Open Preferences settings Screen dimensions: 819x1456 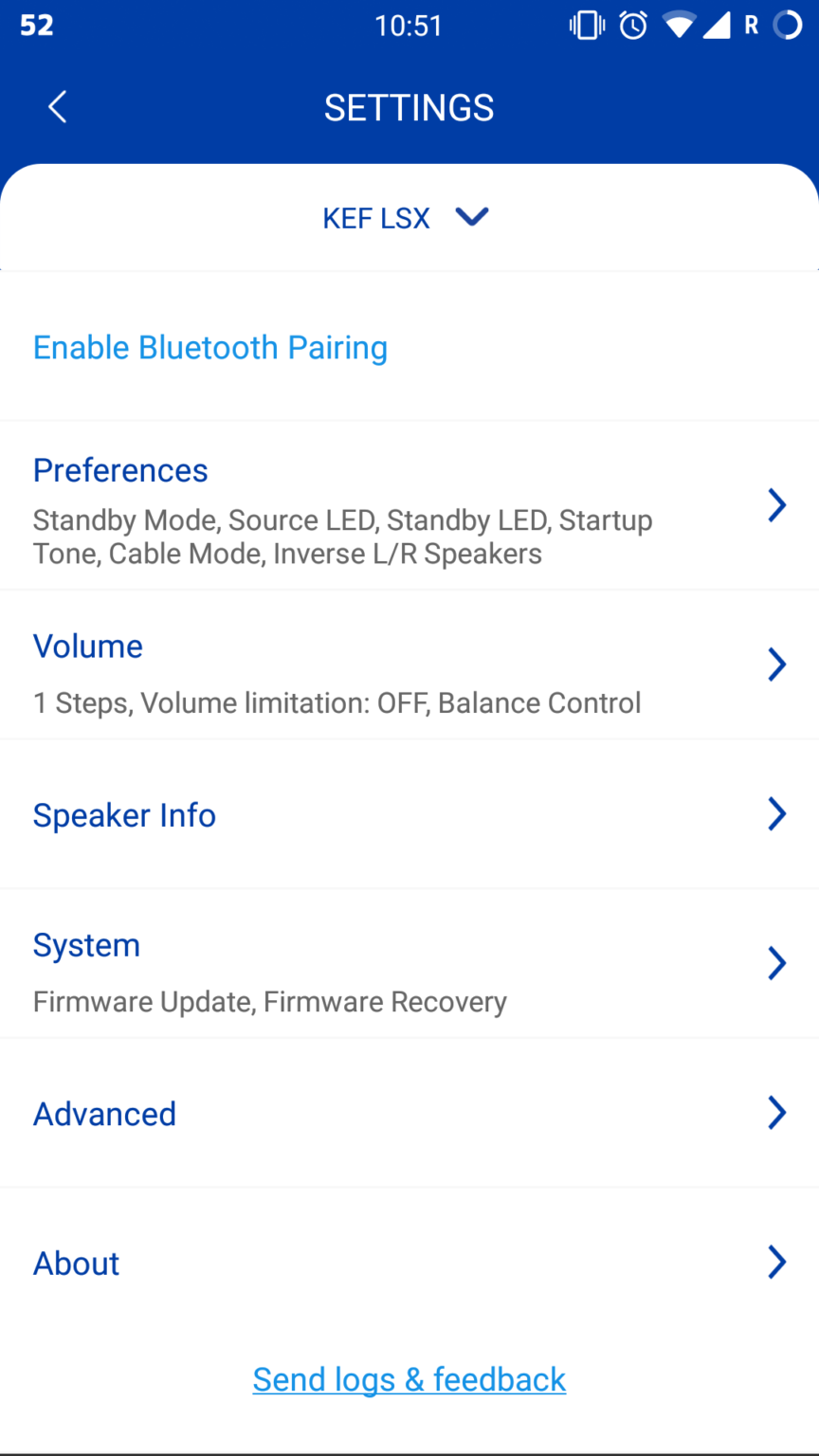coord(409,506)
